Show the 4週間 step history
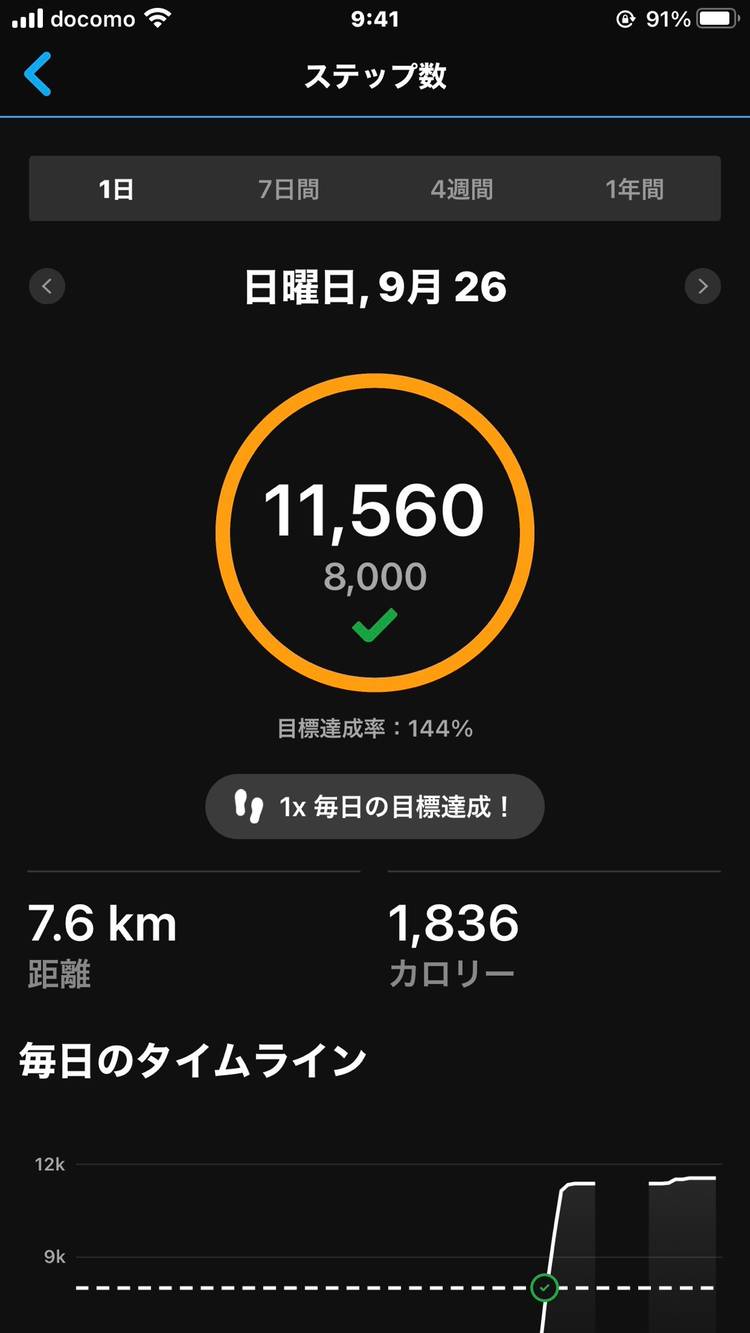 [461, 189]
